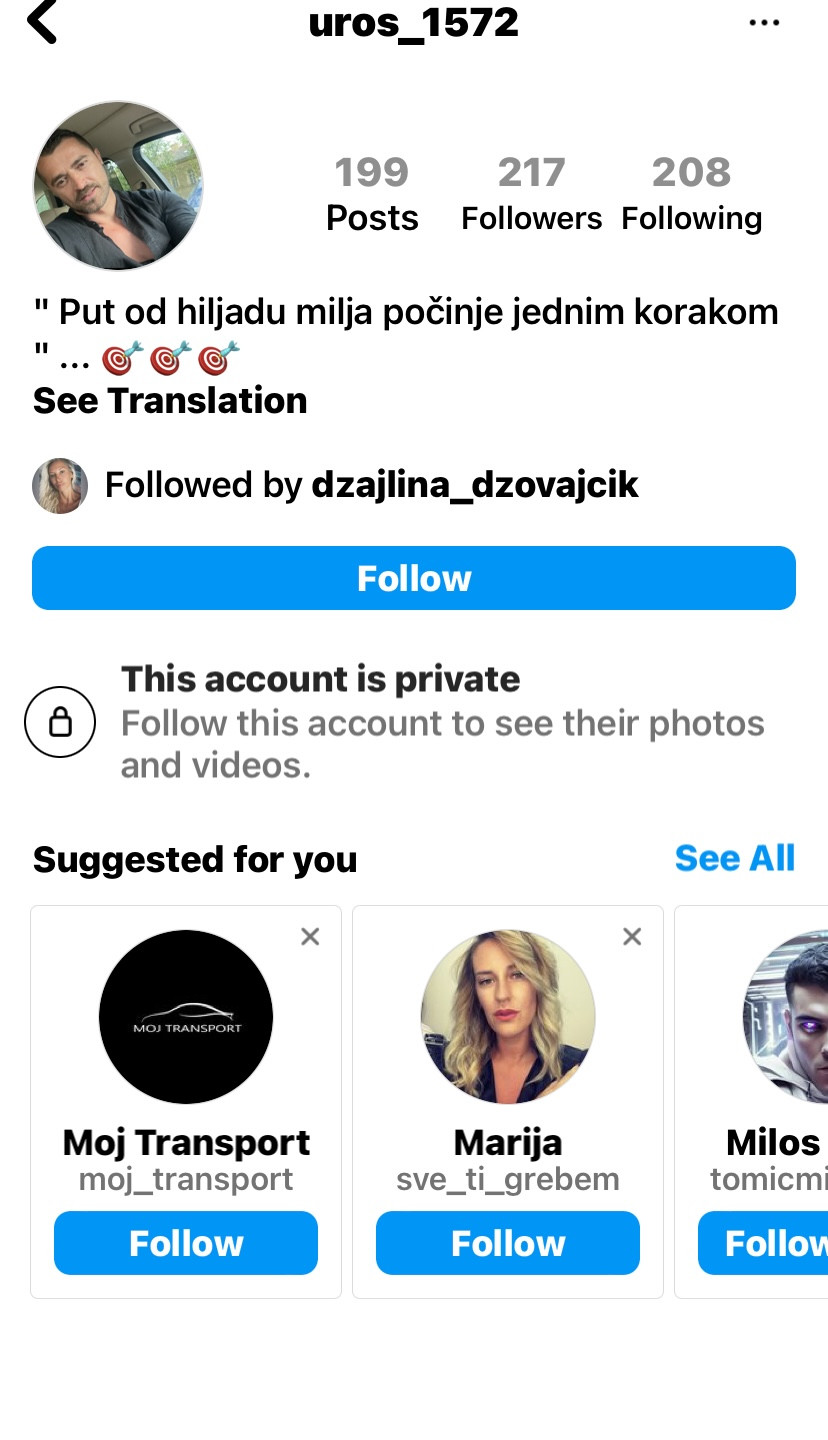Follow Marija sve_ti_grebem

(x=508, y=1243)
